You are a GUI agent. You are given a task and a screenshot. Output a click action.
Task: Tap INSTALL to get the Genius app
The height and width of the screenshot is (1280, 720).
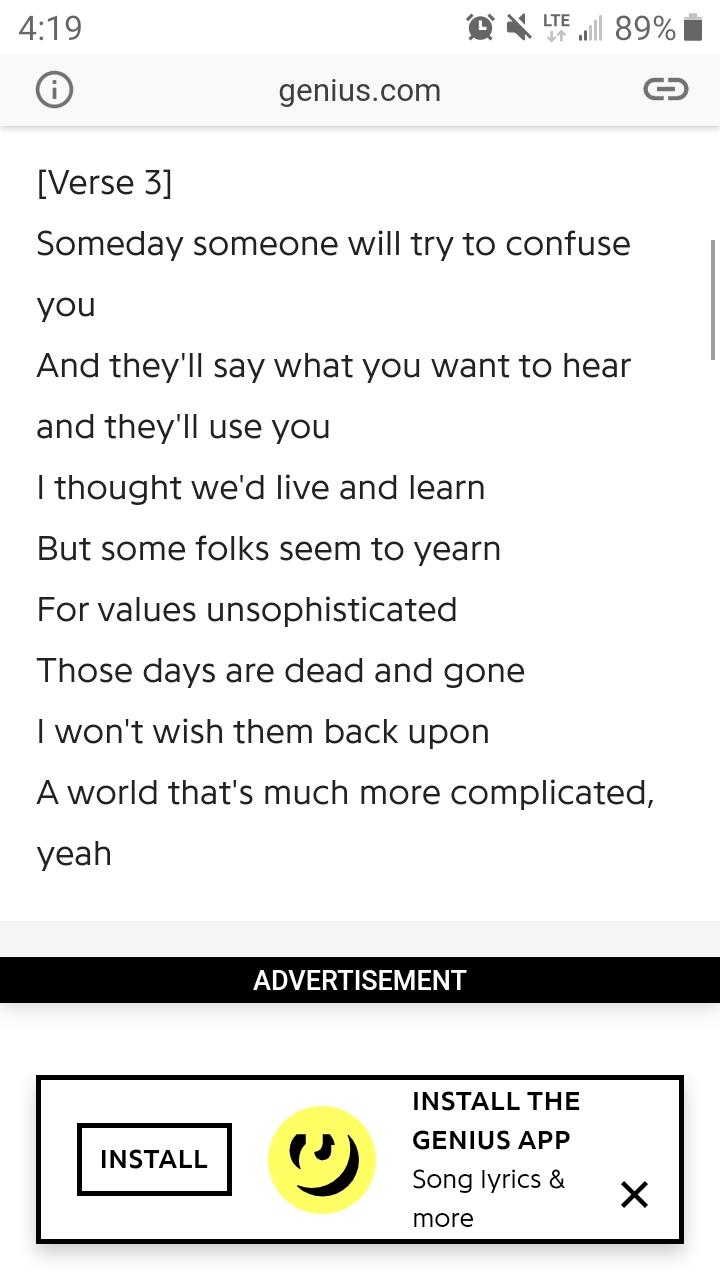pyautogui.click(x=154, y=1159)
